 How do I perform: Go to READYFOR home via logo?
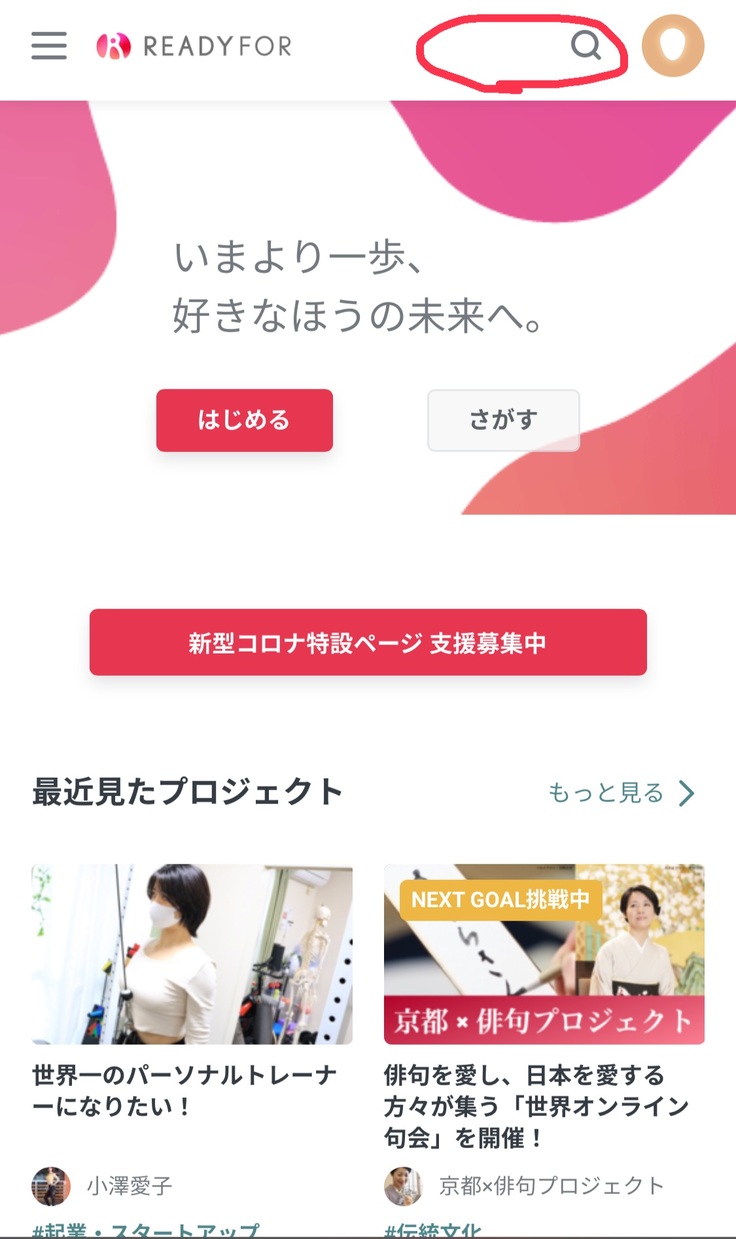coord(194,46)
